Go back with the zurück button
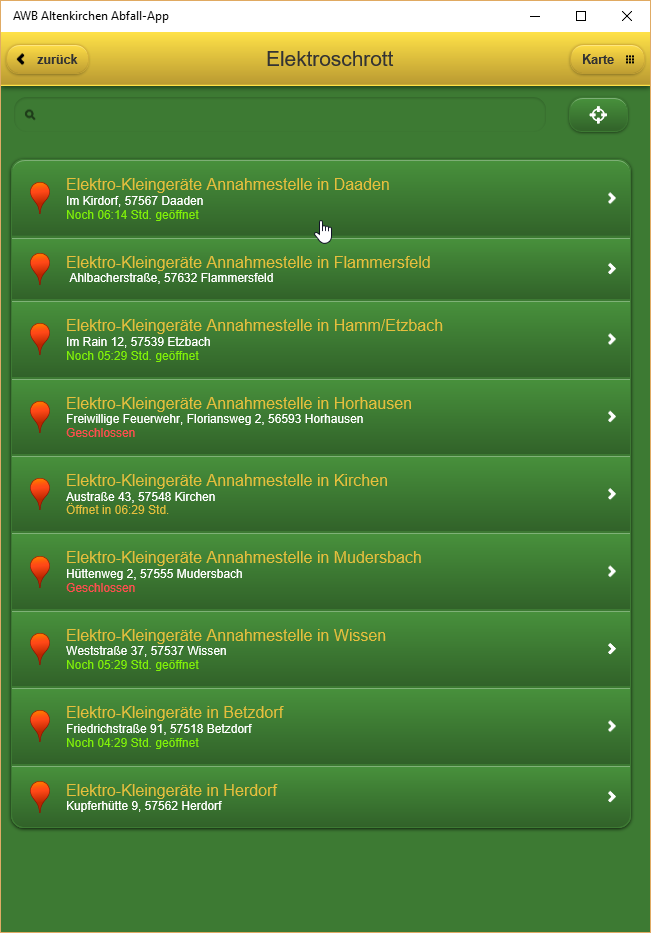The image size is (651, 933). [48, 60]
